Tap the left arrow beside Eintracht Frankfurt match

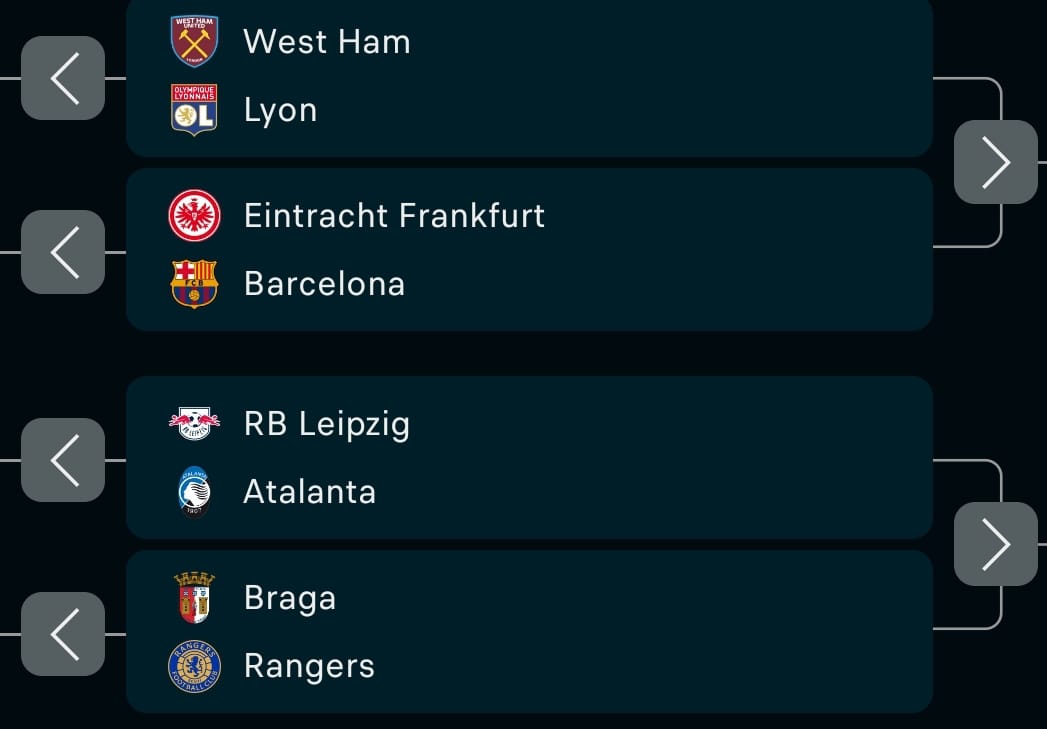pos(63,252)
